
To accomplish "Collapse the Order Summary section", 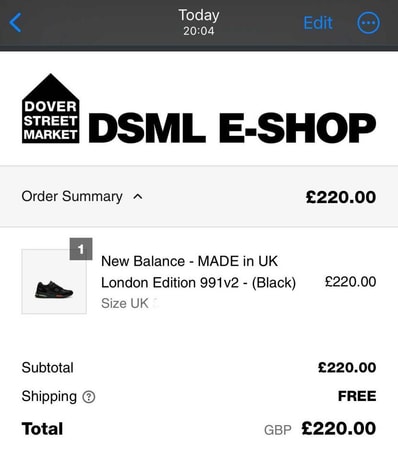I will pos(82,197).
